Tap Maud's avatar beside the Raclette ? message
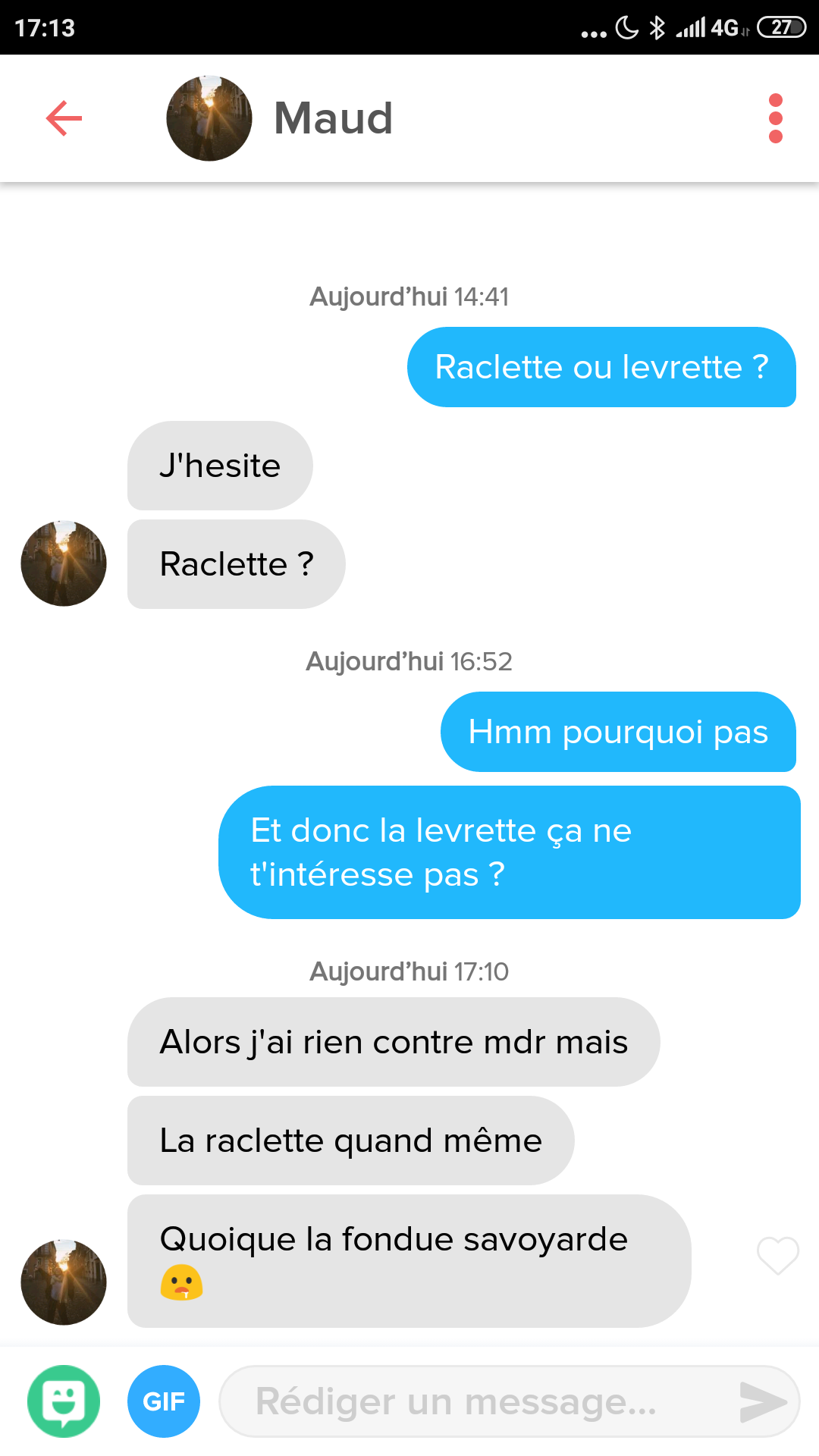 (x=64, y=563)
